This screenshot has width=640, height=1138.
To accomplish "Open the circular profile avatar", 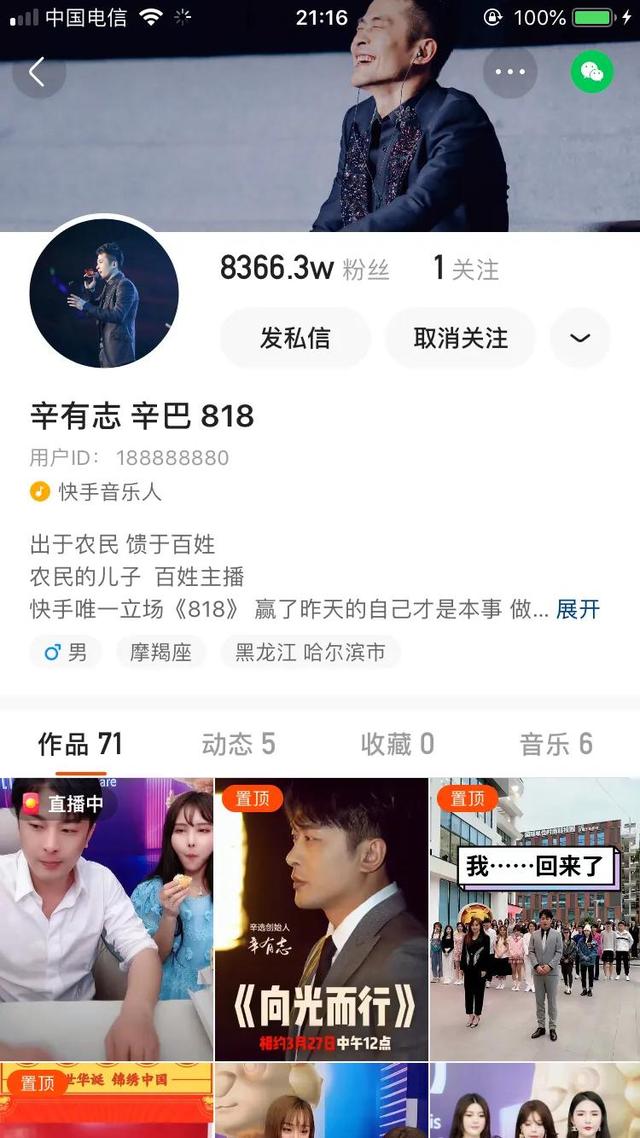I will click(104, 293).
